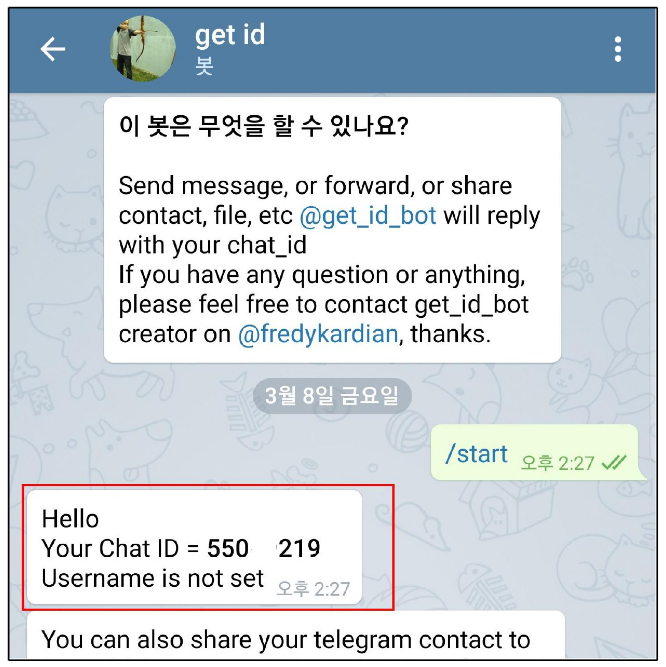The width and height of the screenshot is (666, 667).
Task: Go back from get id chat
Action: click(52, 49)
